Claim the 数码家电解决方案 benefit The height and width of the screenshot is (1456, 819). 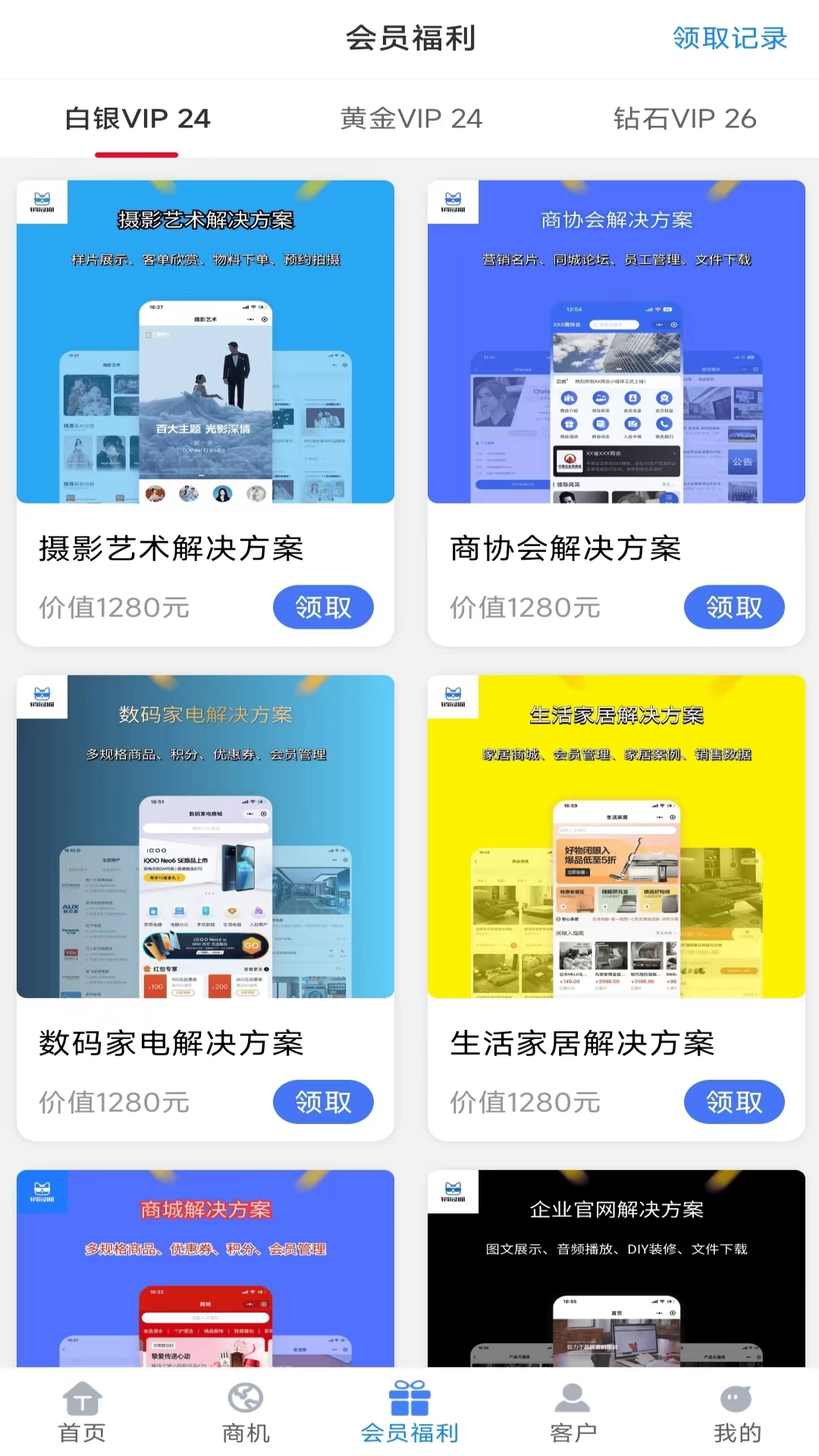click(x=323, y=1102)
